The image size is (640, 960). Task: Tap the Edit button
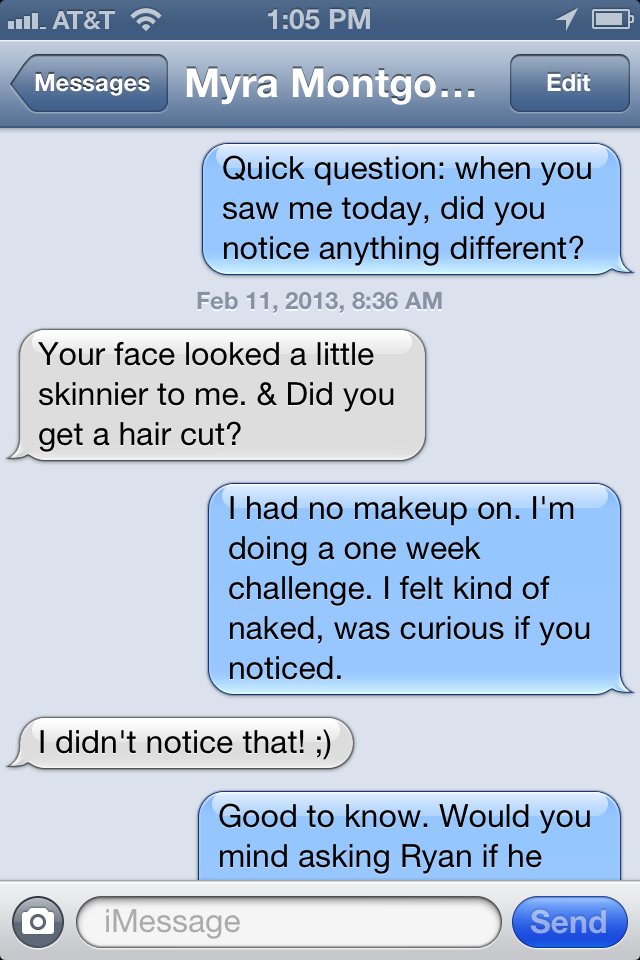coord(568,84)
